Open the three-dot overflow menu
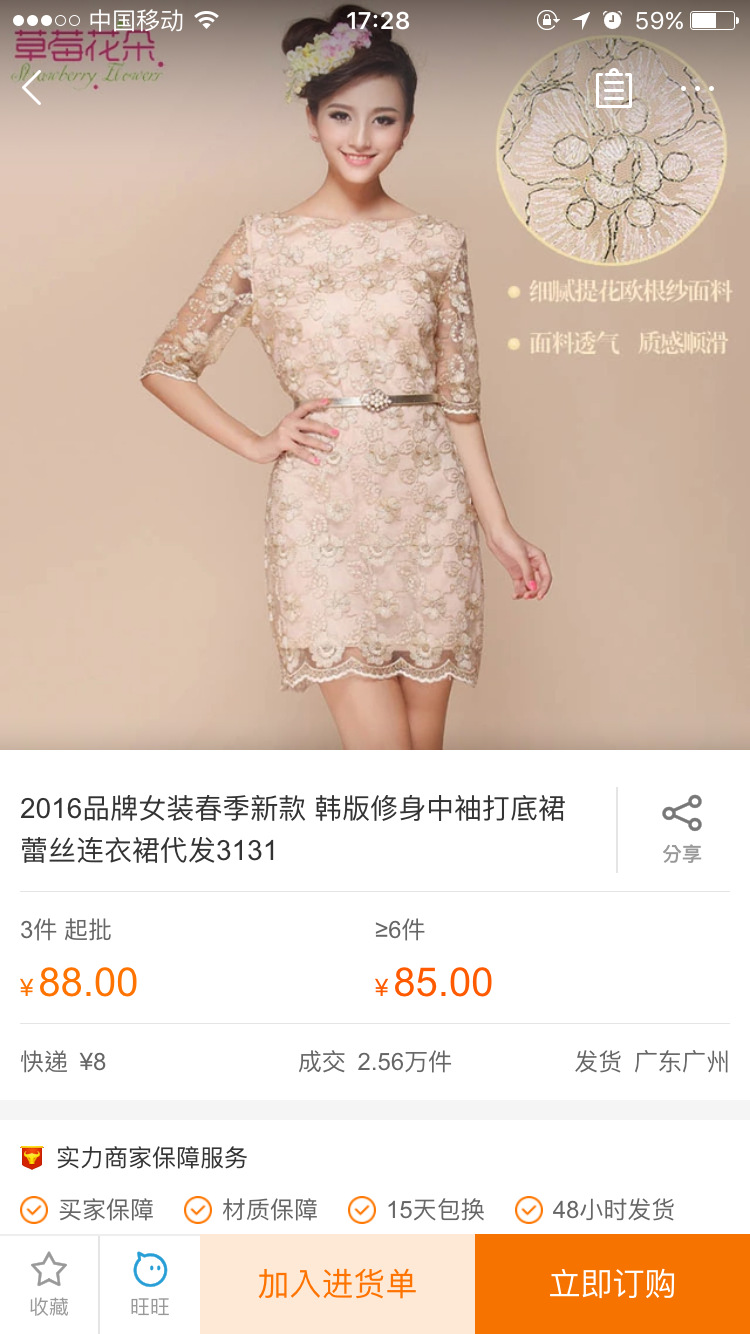The height and width of the screenshot is (1334, 750). click(697, 89)
